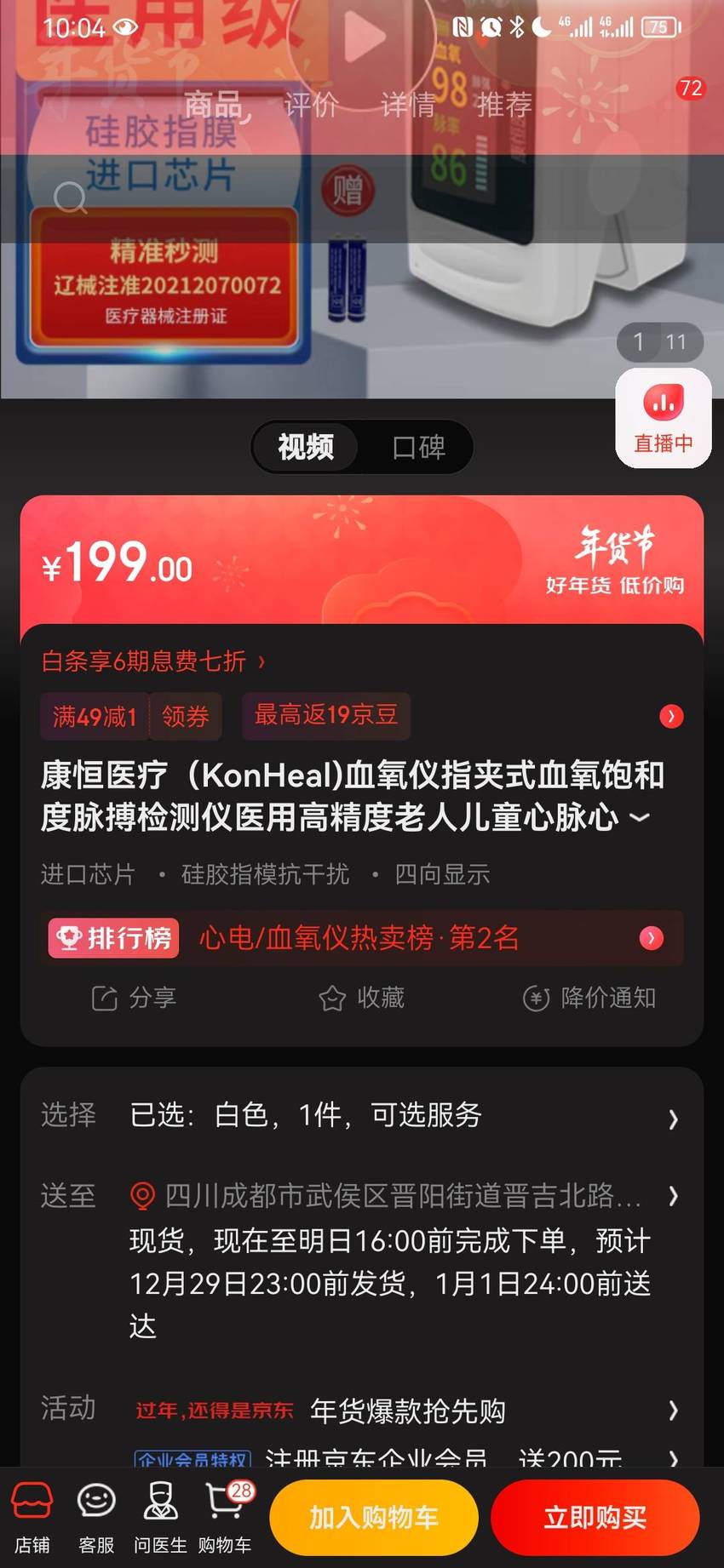
Task: Share this product via 分享
Action: [x=134, y=998]
